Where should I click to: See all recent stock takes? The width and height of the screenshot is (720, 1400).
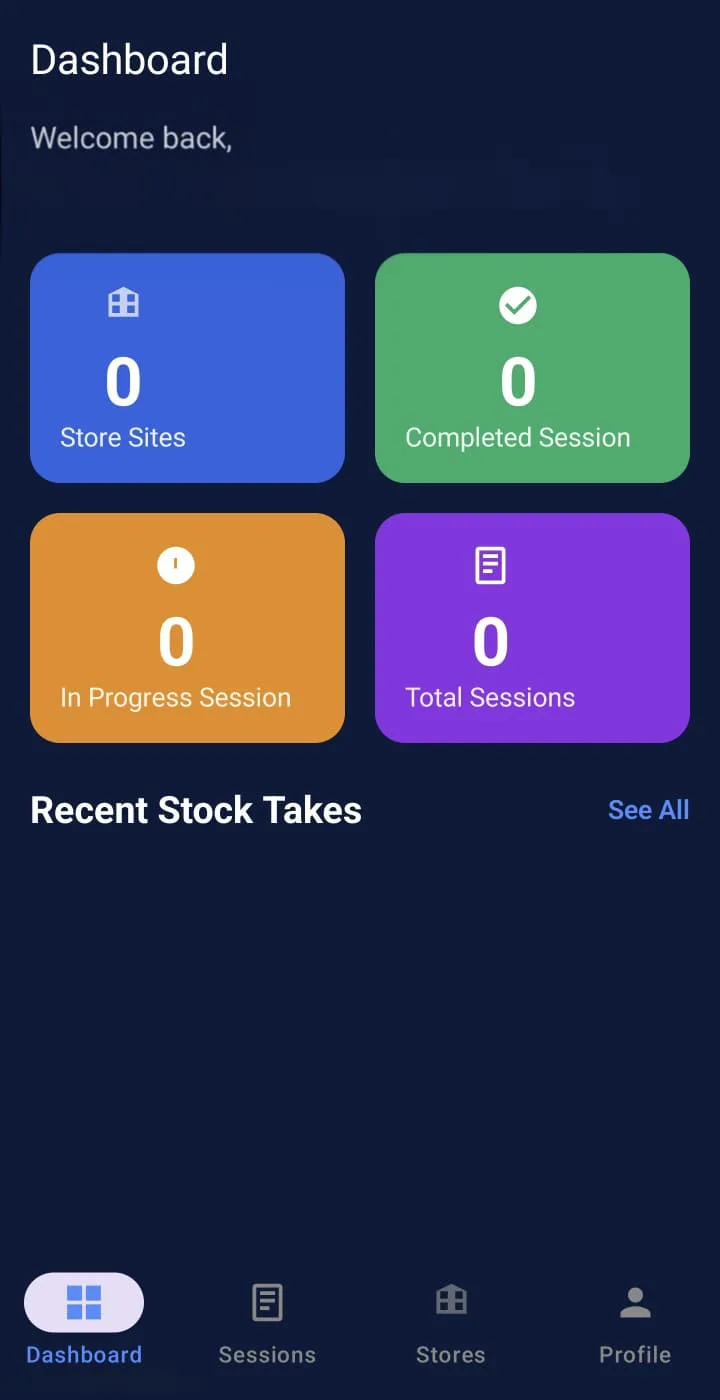648,810
